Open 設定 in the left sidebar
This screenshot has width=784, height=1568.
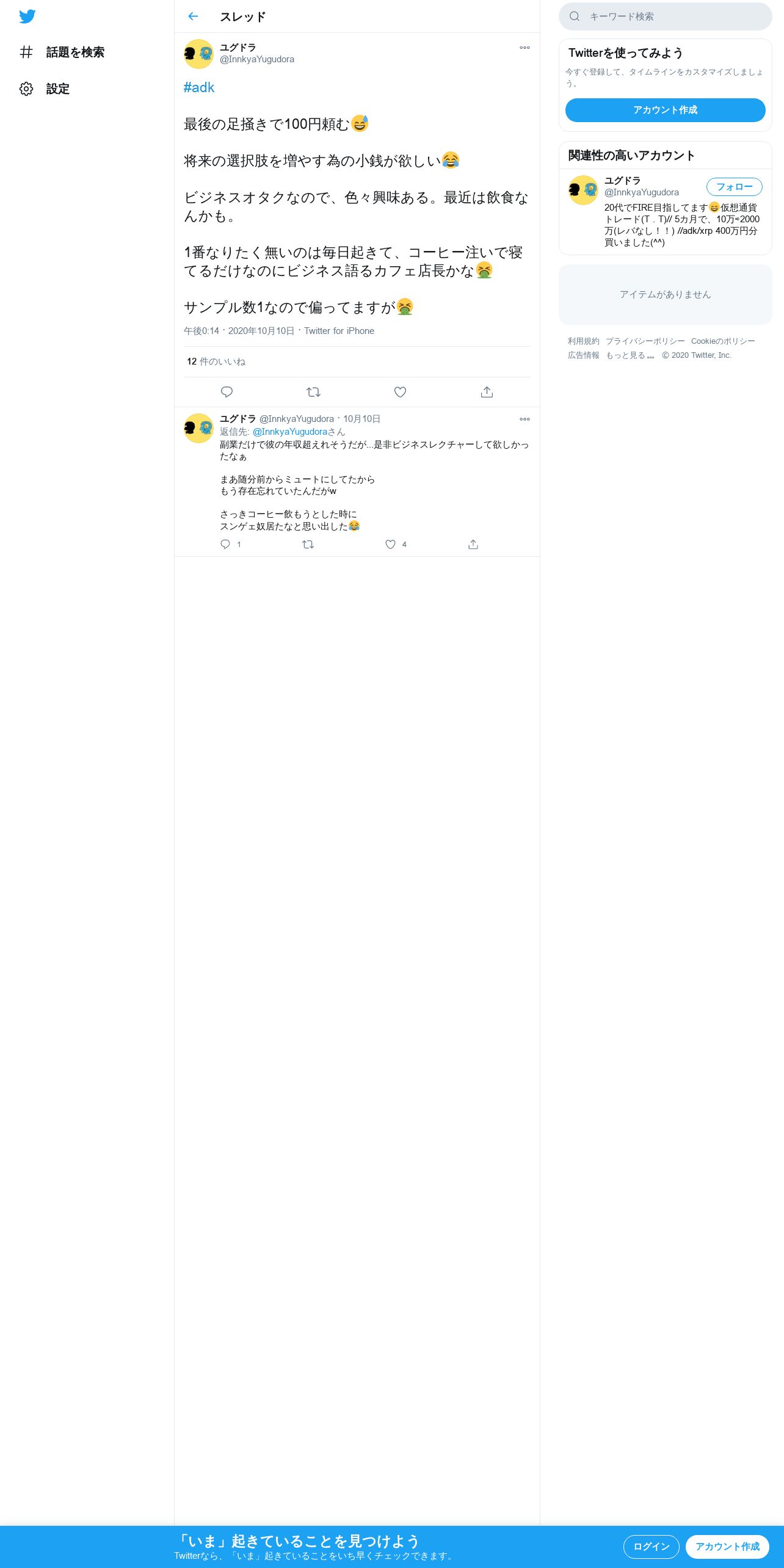point(45,89)
